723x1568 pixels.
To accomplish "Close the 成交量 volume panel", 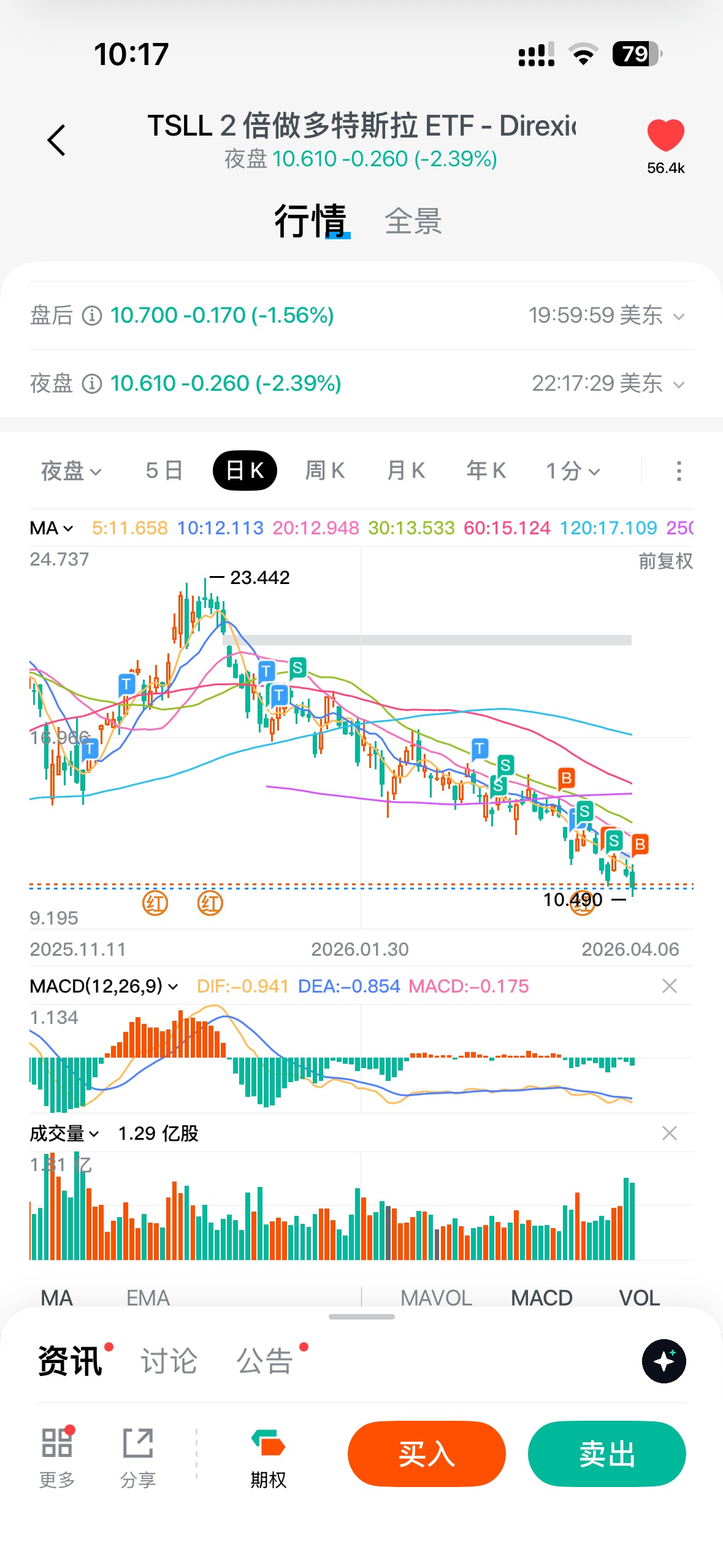I will (669, 1133).
